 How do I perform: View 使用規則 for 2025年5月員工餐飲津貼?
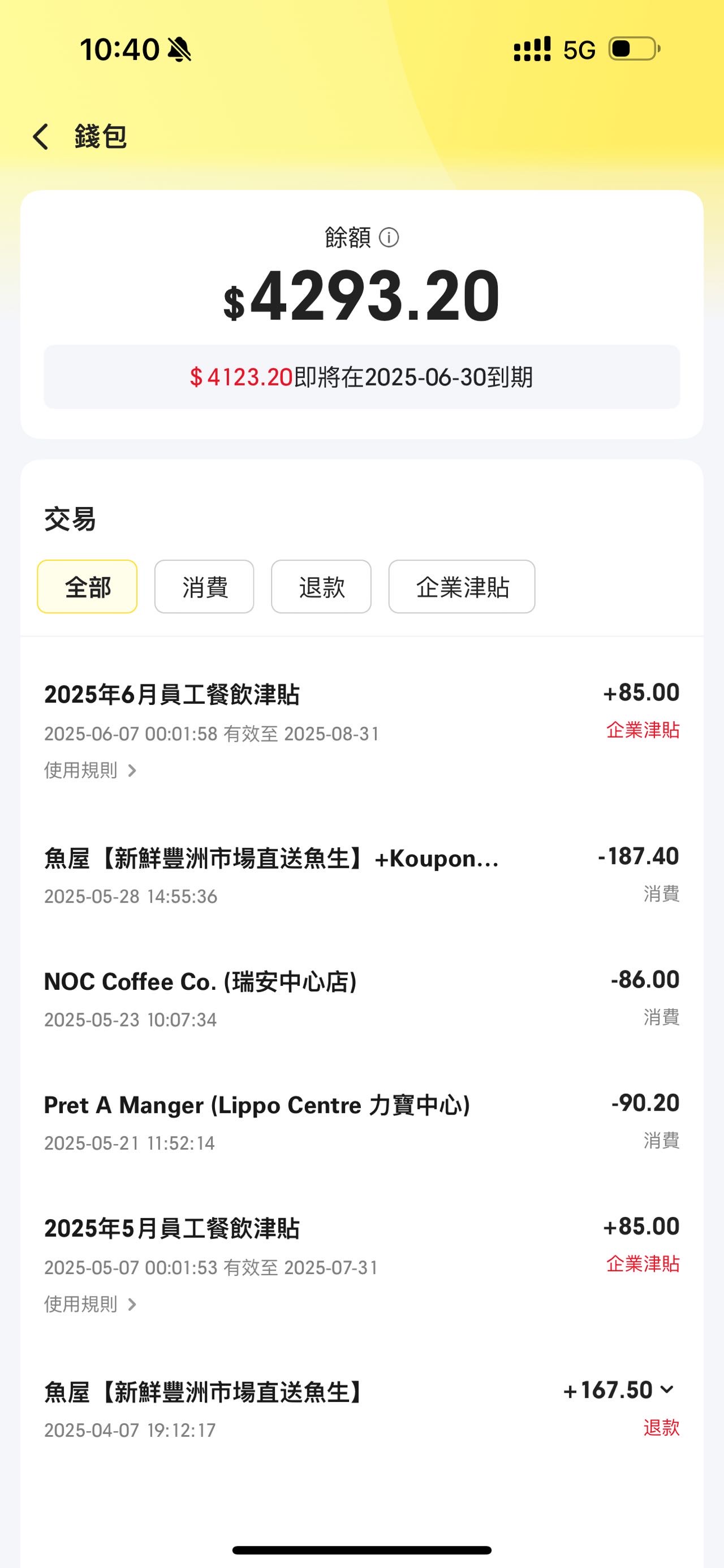click(x=90, y=1304)
